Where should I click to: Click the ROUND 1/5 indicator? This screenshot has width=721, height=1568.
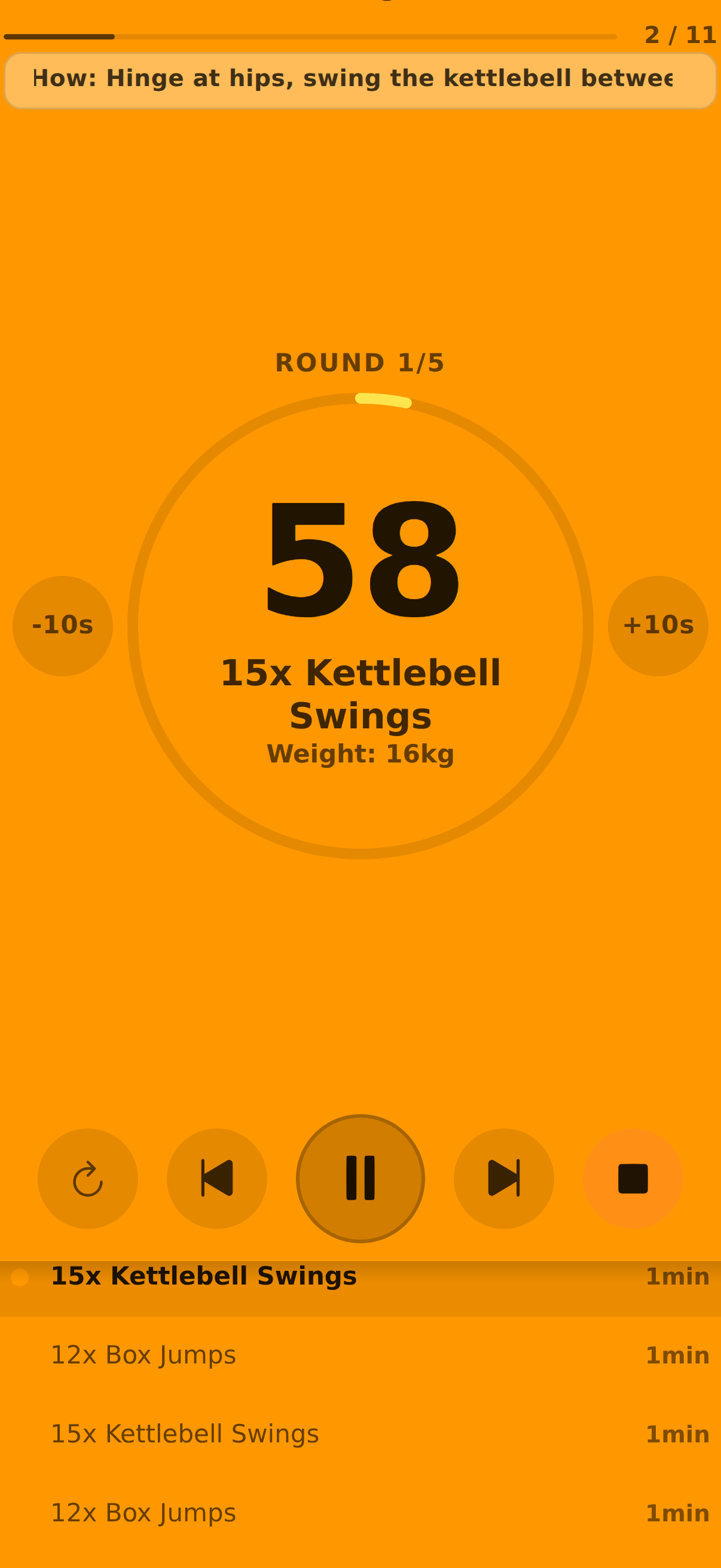pos(360,362)
